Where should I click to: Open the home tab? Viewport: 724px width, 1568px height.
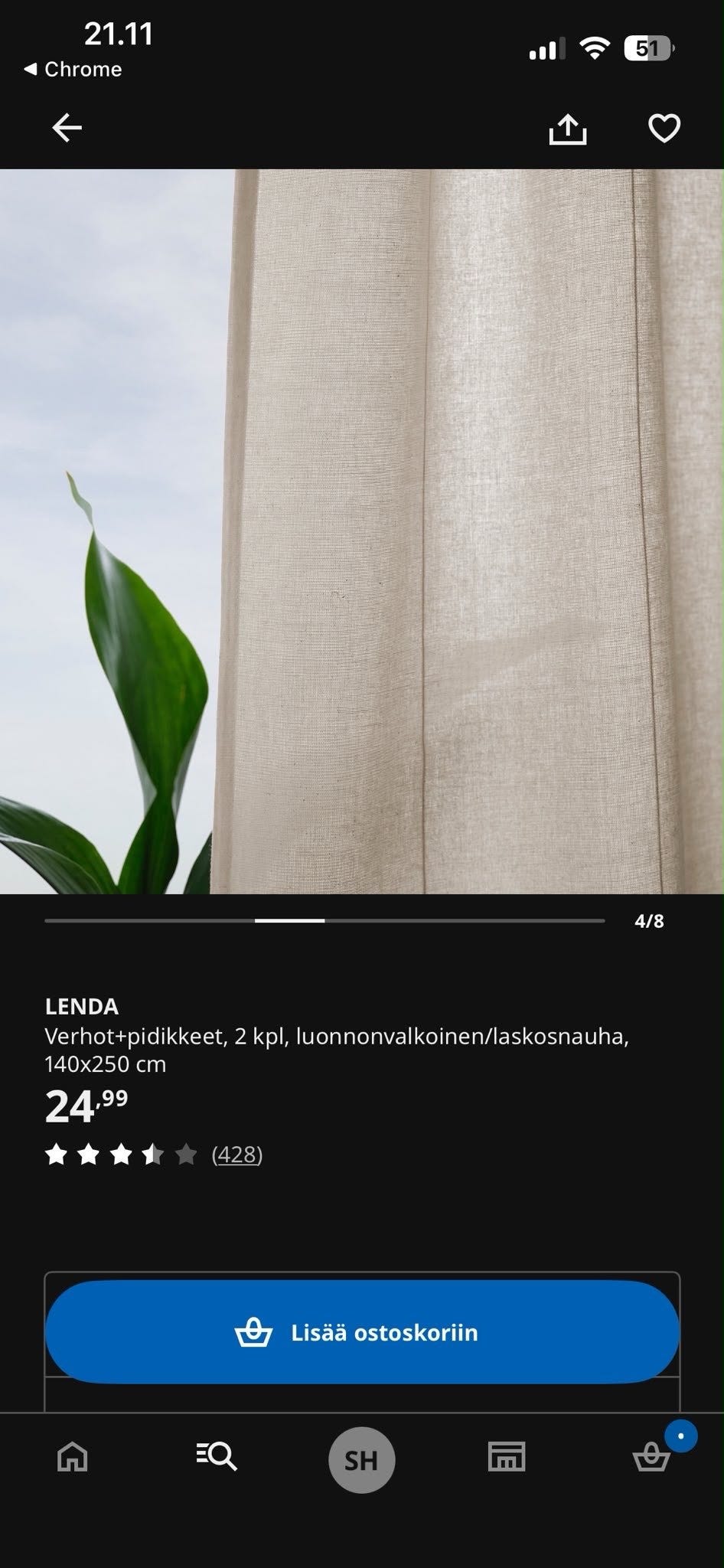point(73,1457)
